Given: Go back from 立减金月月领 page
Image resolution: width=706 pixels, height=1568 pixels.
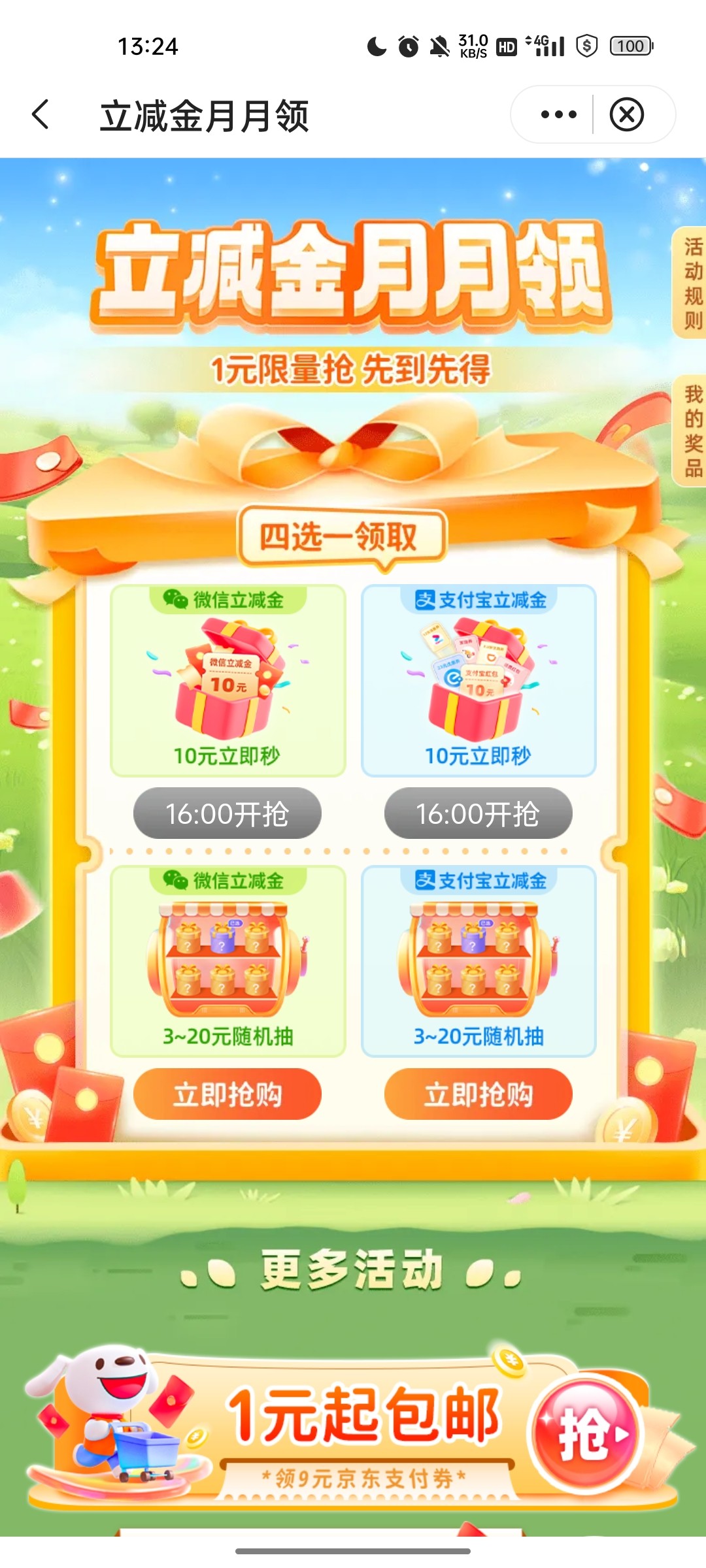Looking at the screenshot, I should click(41, 115).
